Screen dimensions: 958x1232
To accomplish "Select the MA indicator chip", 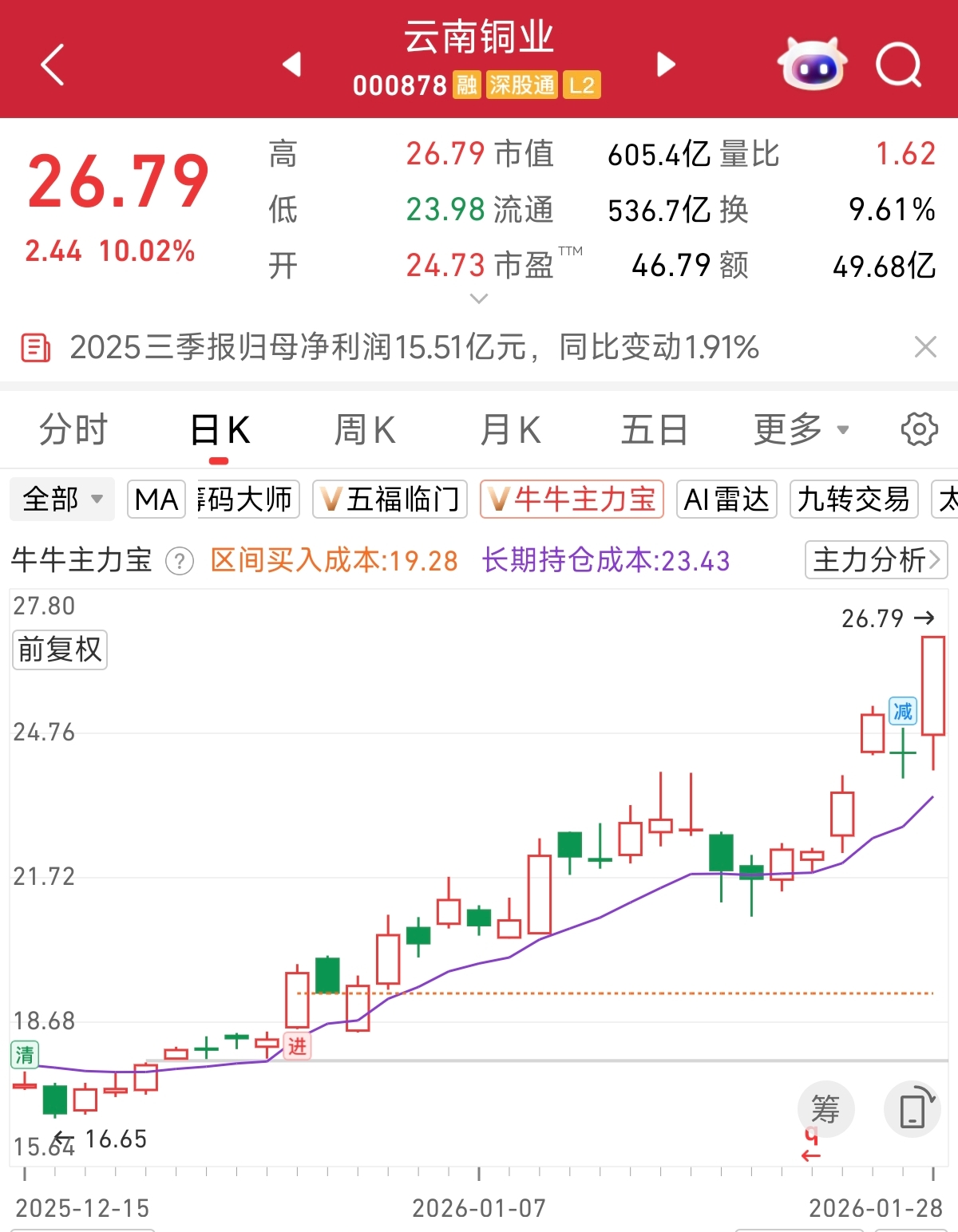I will pyautogui.click(x=156, y=500).
